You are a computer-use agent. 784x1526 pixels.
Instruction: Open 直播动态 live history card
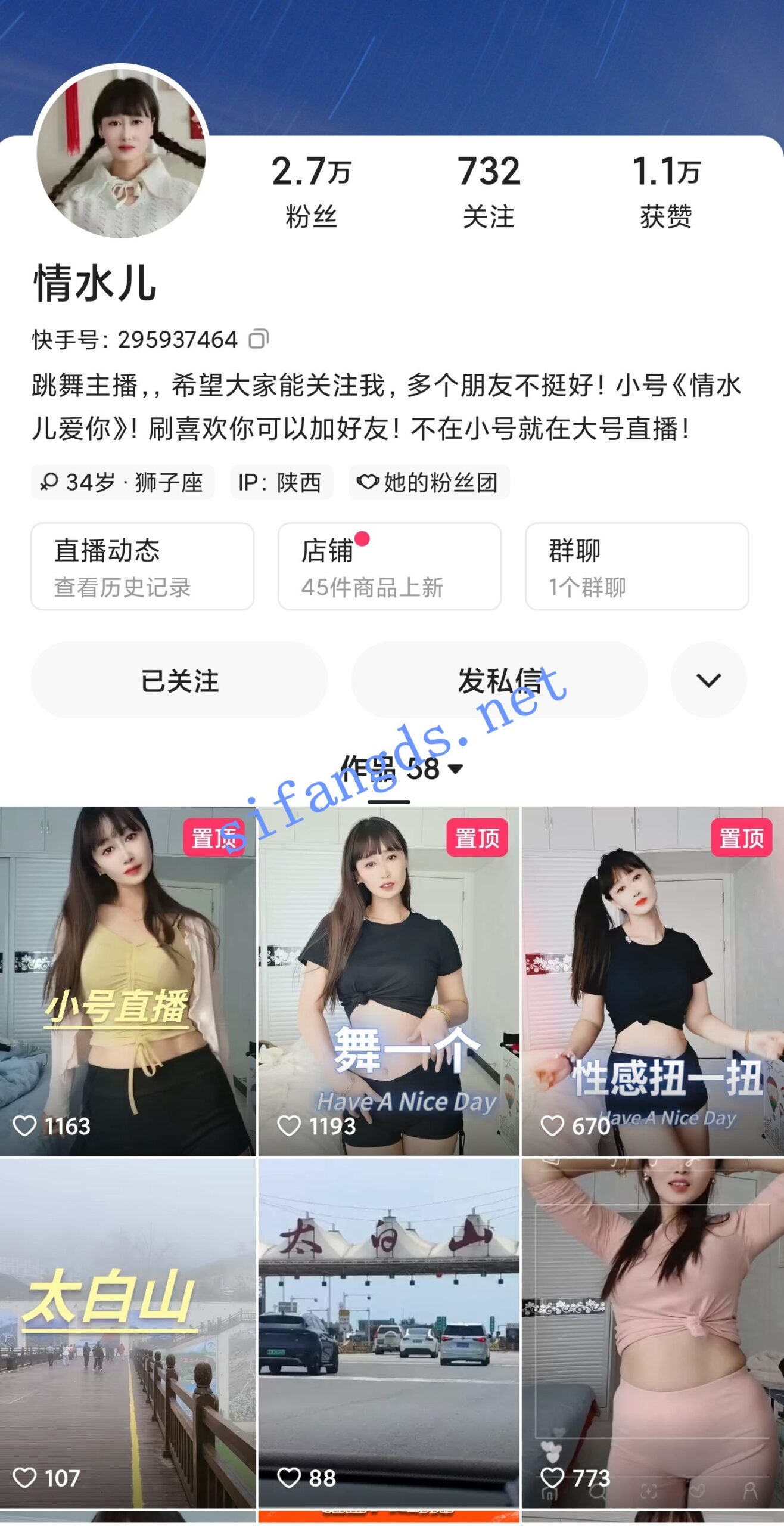[x=142, y=566]
